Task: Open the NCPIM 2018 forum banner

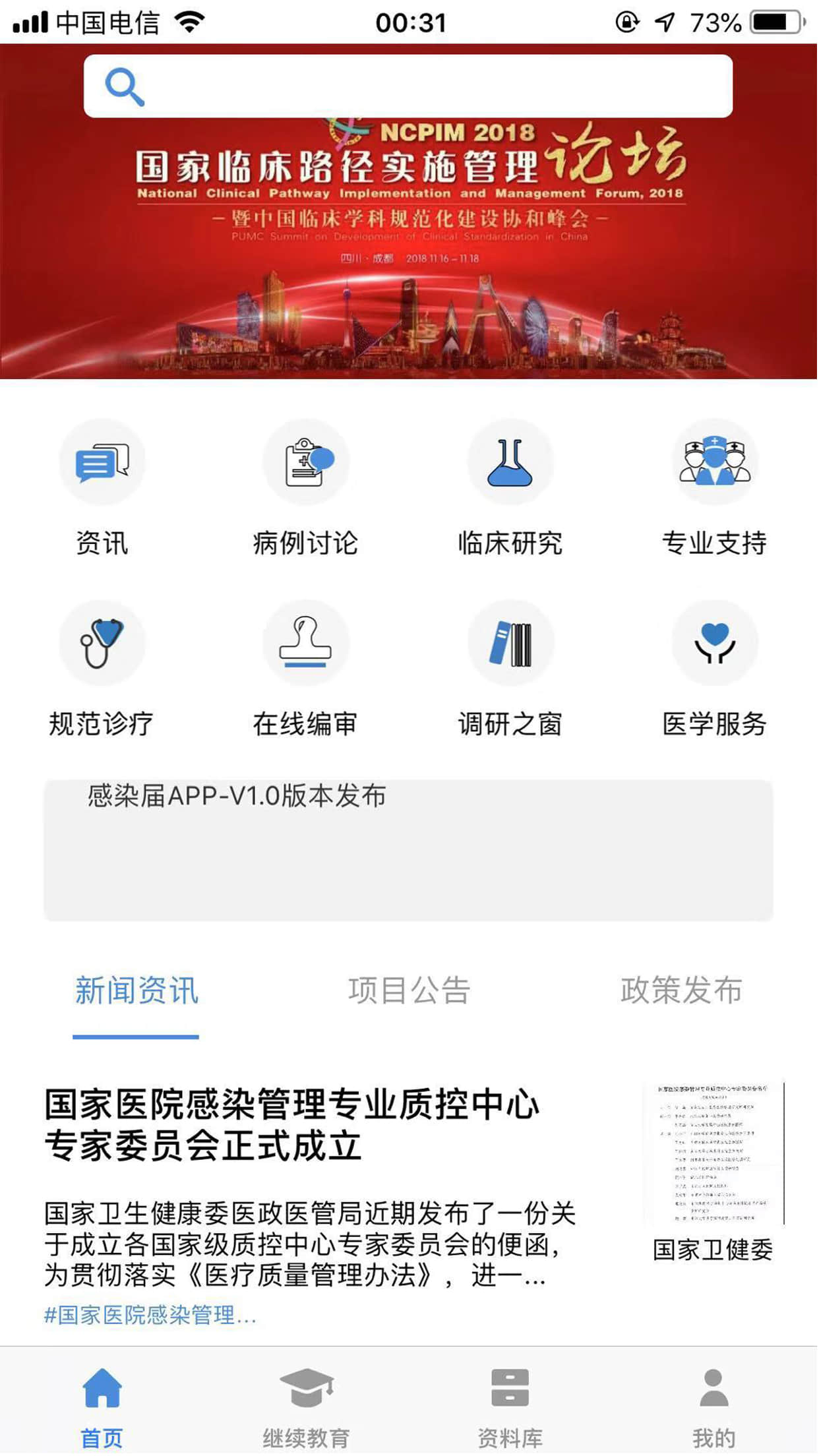Action: click(x=409, y=264)
